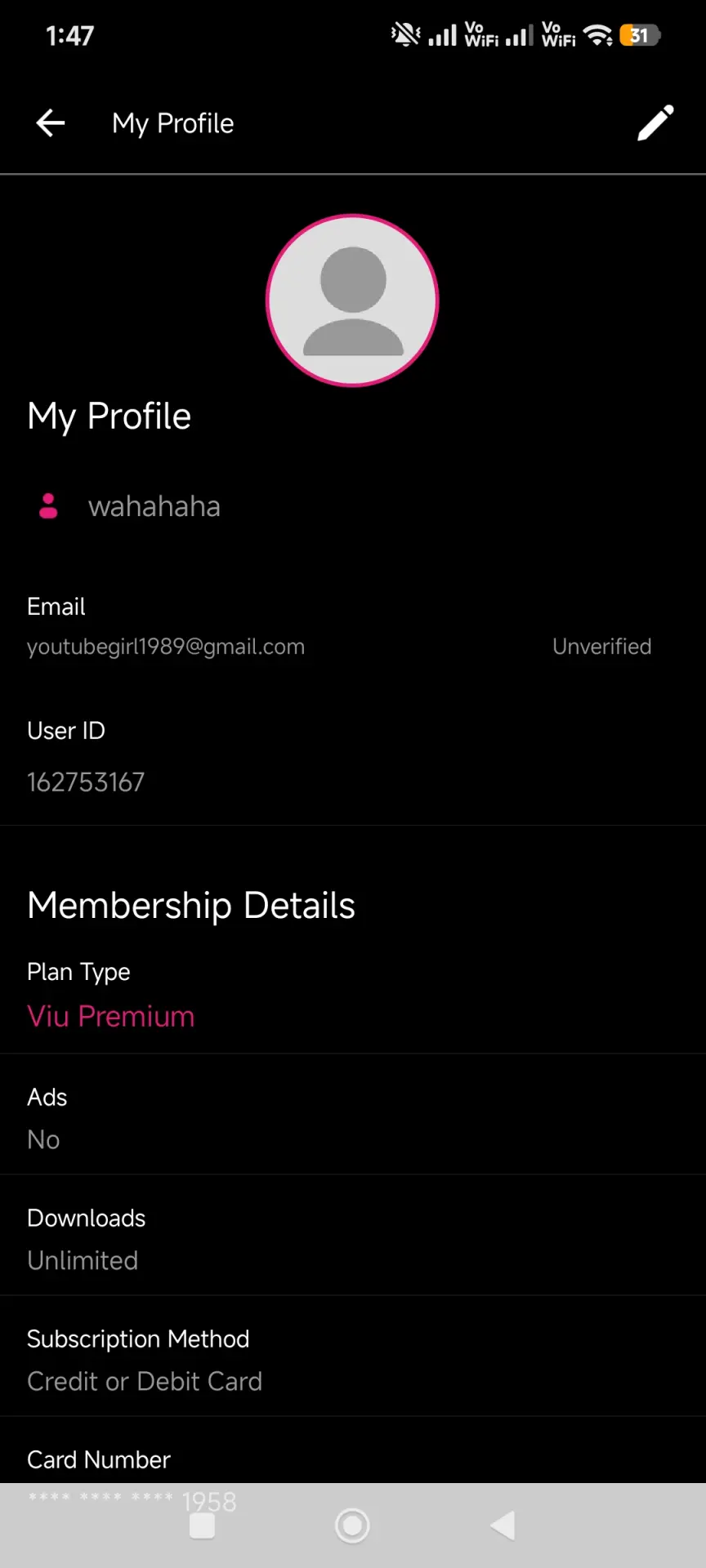This screenshot has height=1568, width=706.
Task: Tap the system home button
Action: 352,1525
